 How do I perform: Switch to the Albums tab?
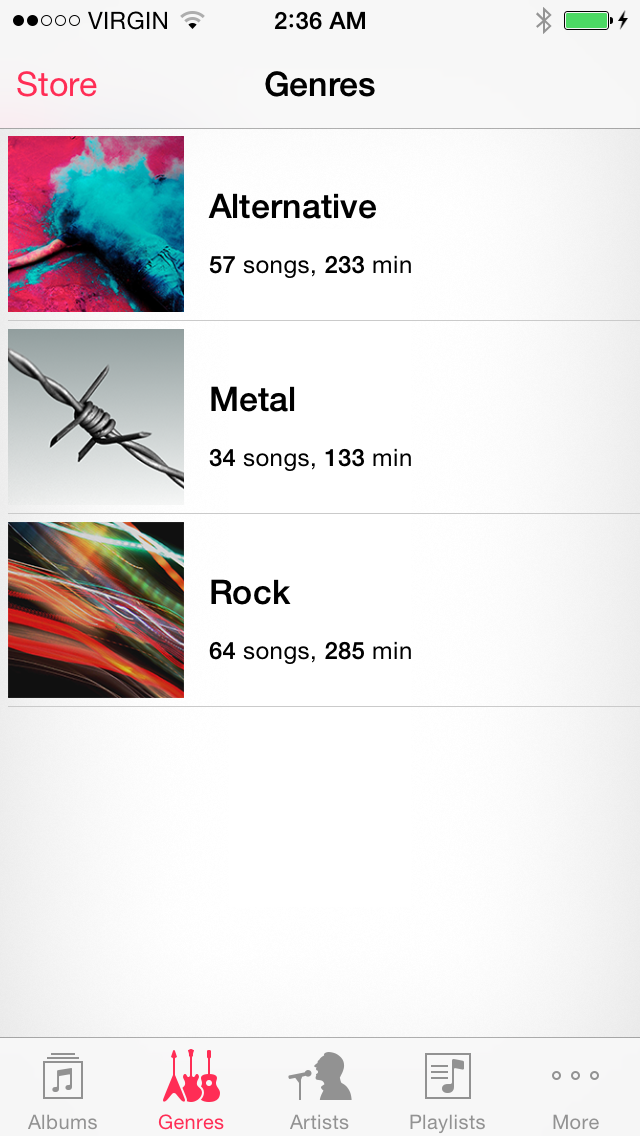63,1090
